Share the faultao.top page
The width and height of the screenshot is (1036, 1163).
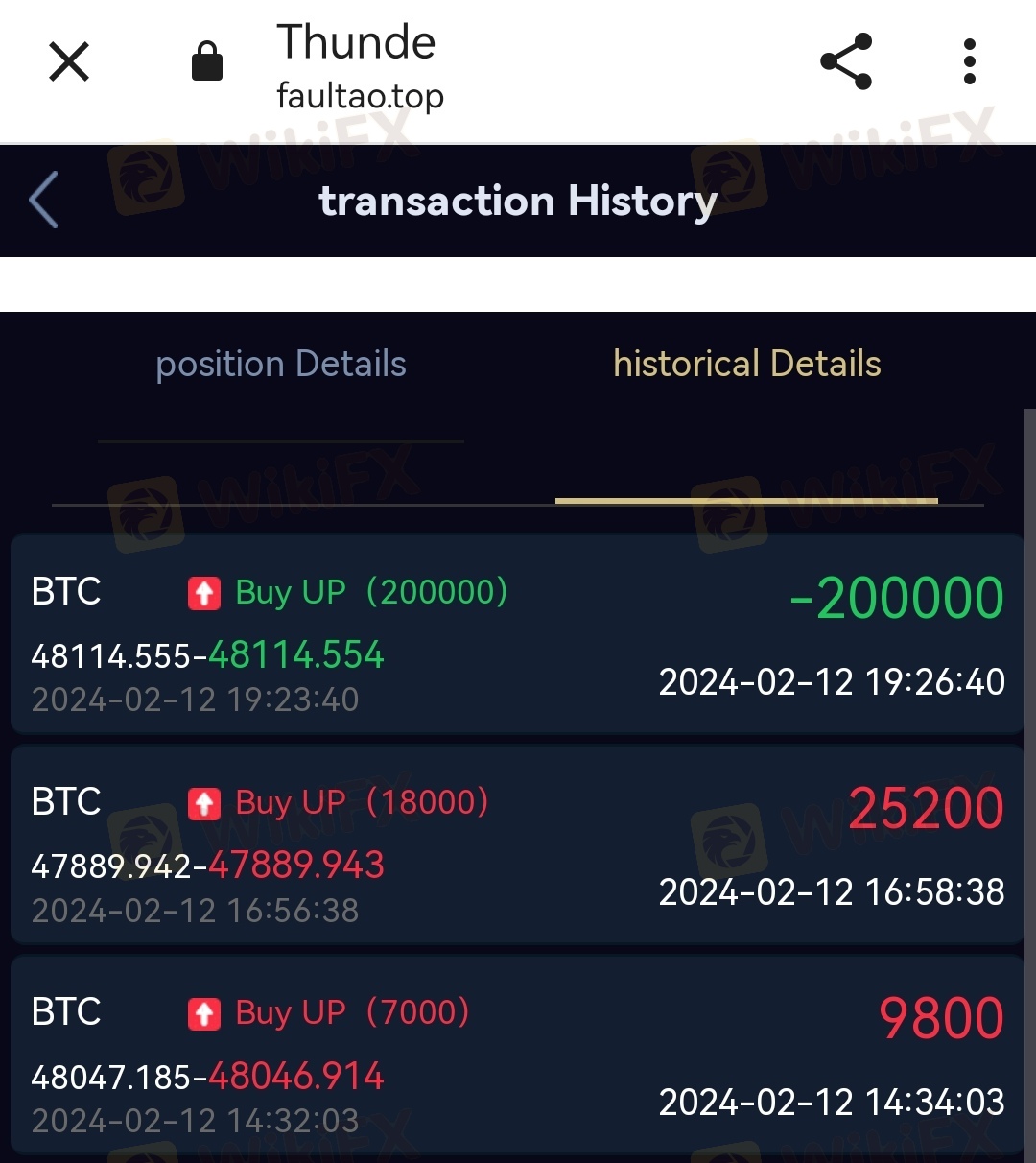pyautogui.click(x=846, y=62)
